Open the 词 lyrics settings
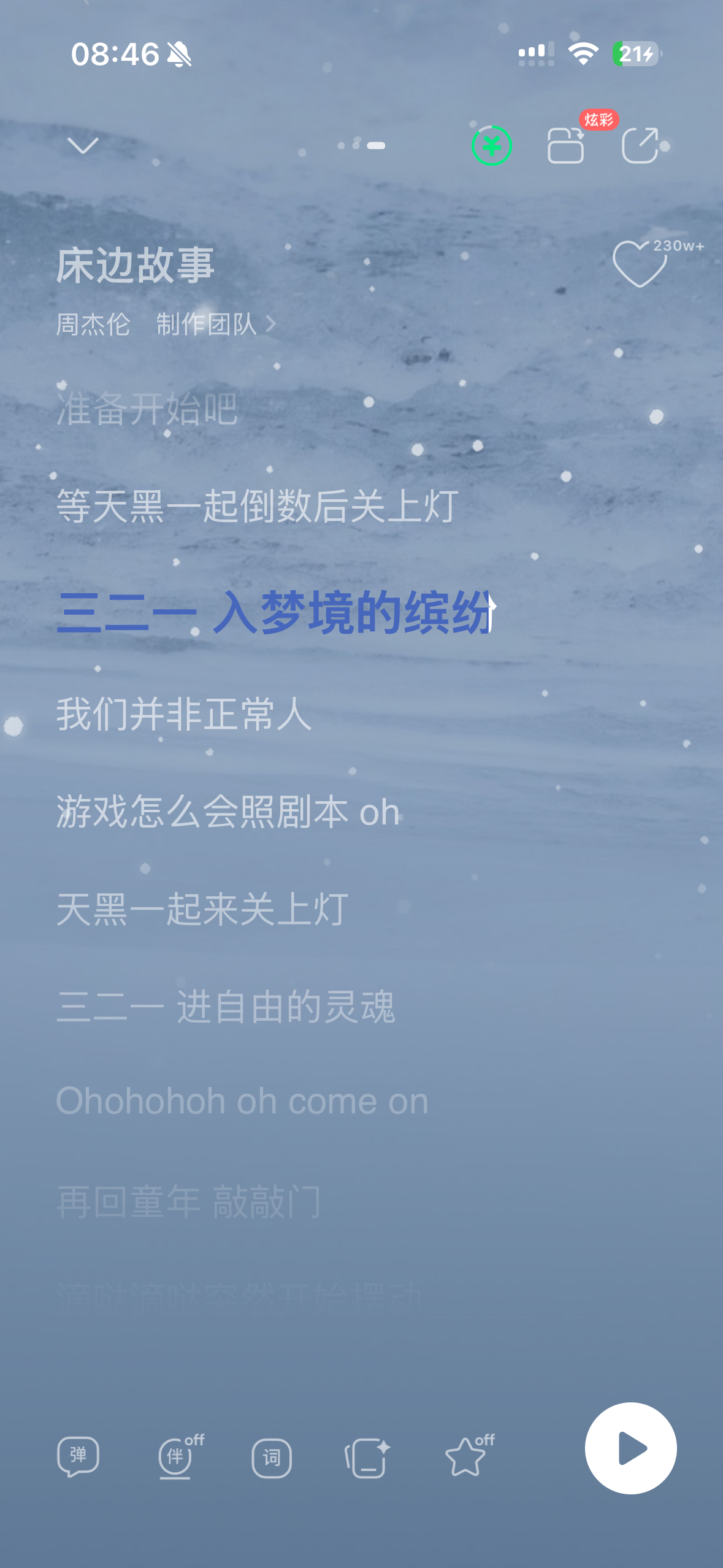 click(272, 1458)
